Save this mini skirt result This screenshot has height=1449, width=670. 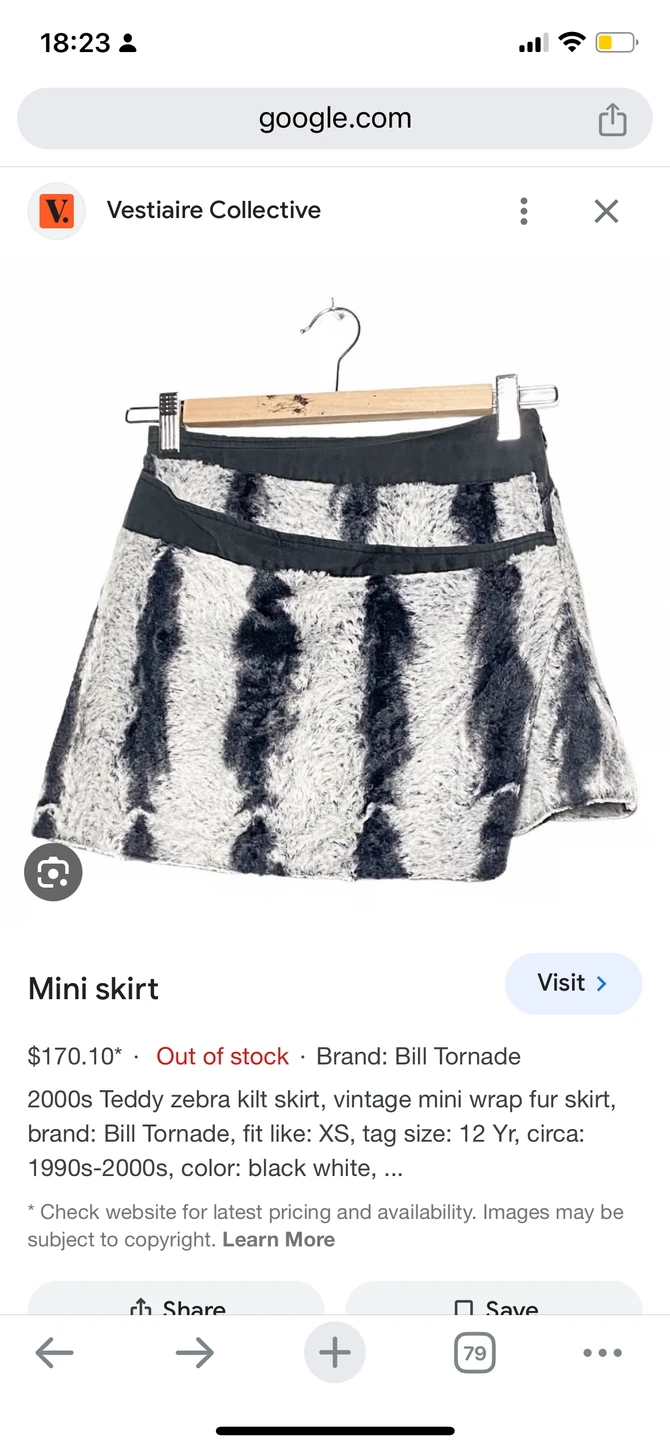(x=494, y=1304)
